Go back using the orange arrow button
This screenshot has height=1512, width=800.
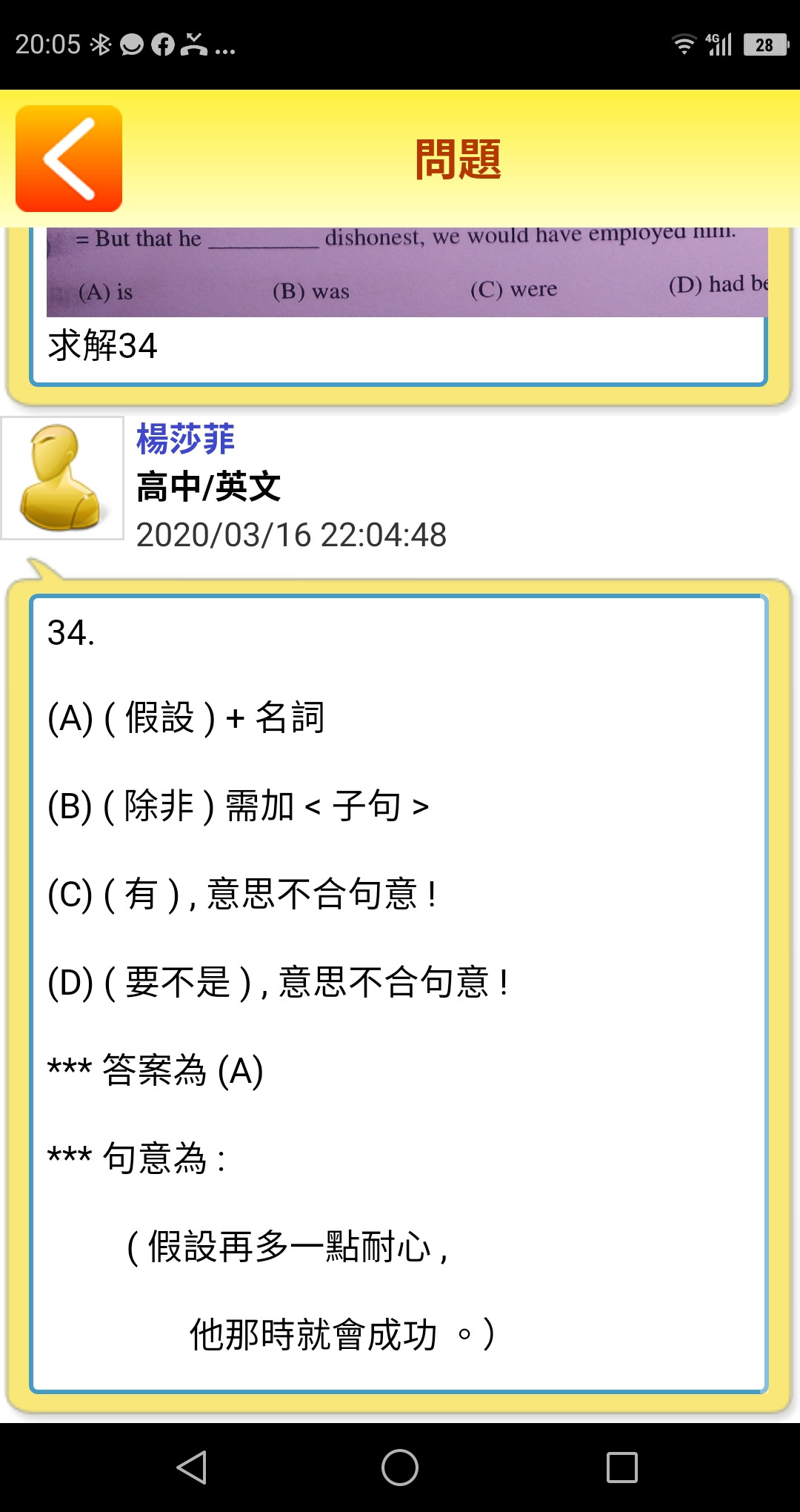[x=69, y=159]
